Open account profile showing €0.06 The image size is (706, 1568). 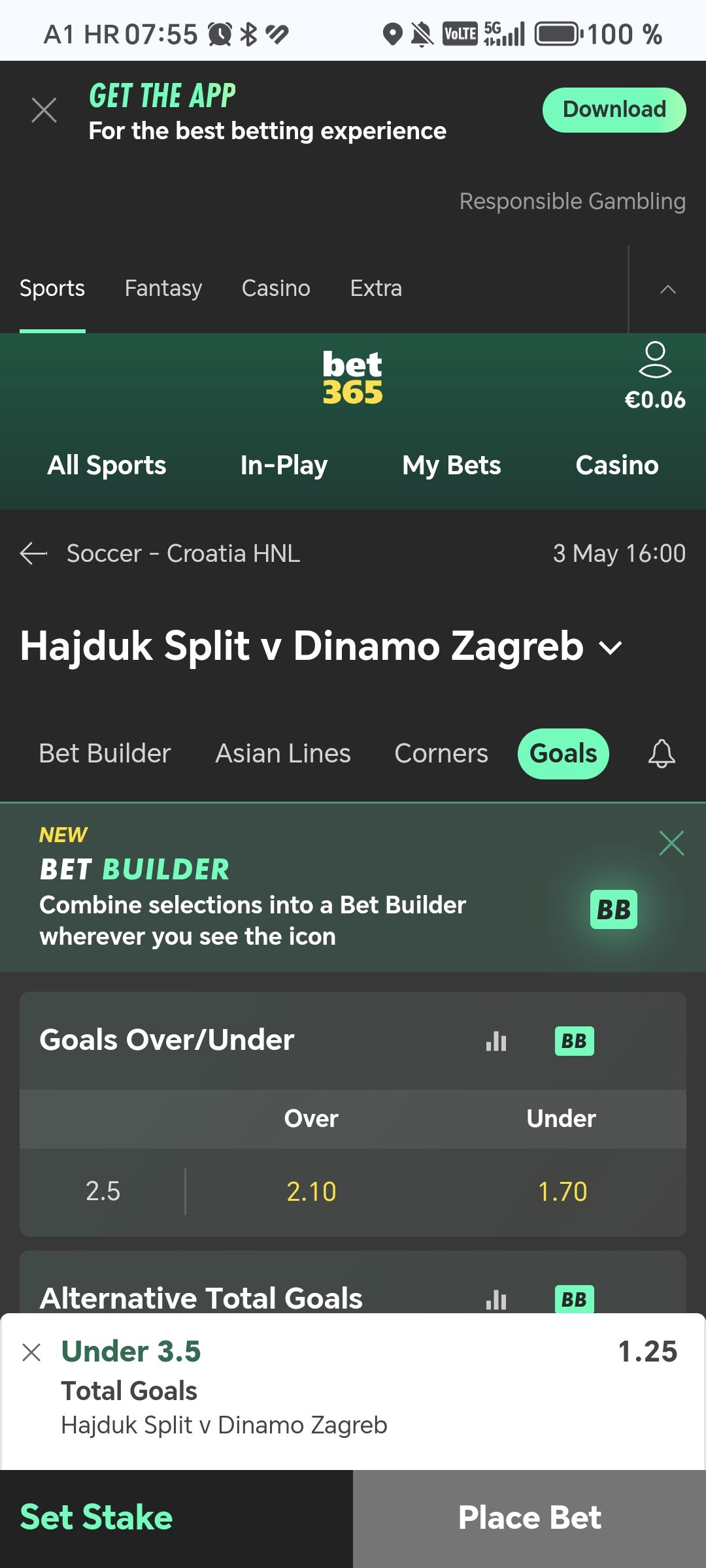(x=655, y=376)
